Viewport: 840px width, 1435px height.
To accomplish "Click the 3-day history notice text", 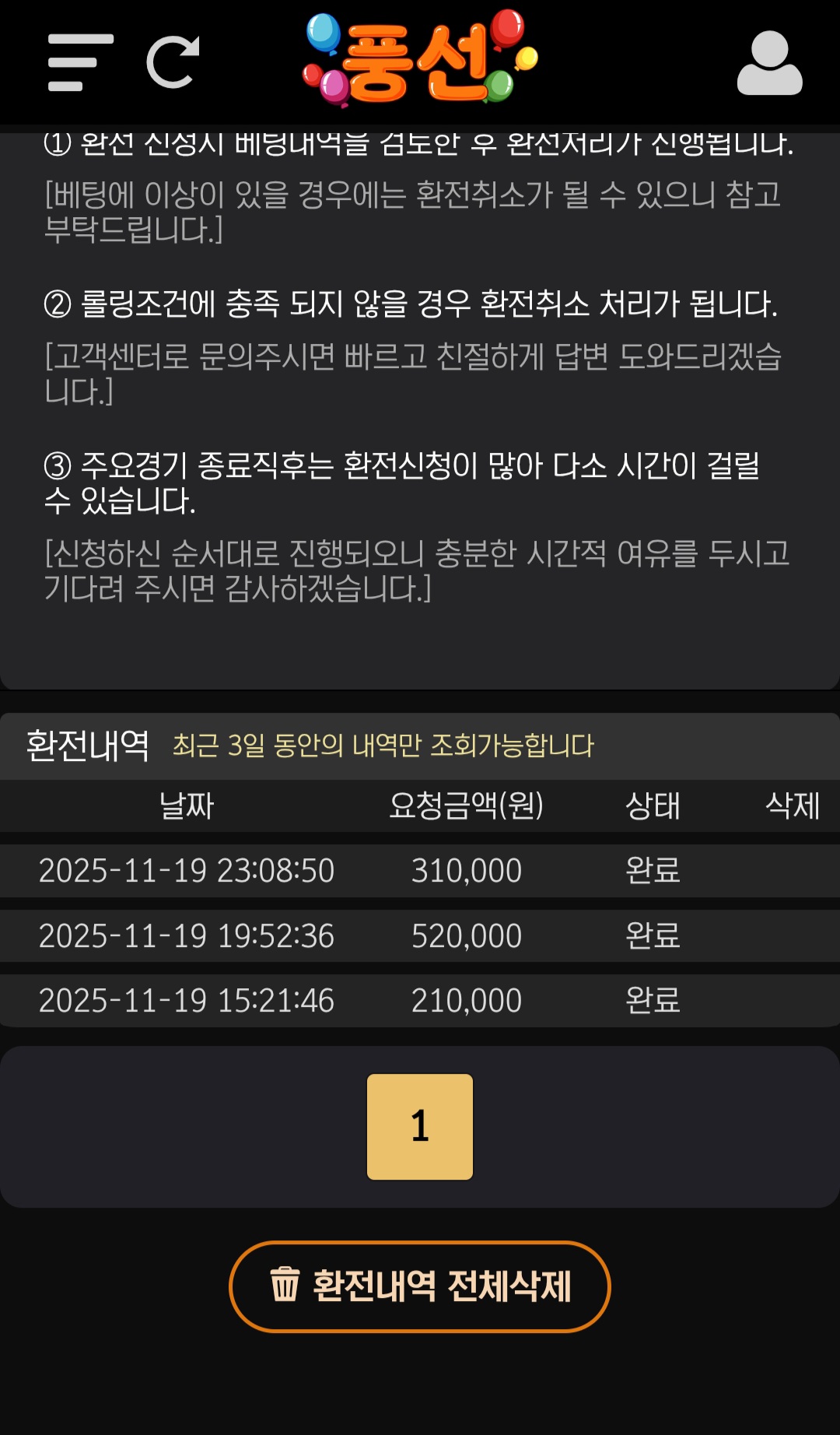I will (384, 745).
